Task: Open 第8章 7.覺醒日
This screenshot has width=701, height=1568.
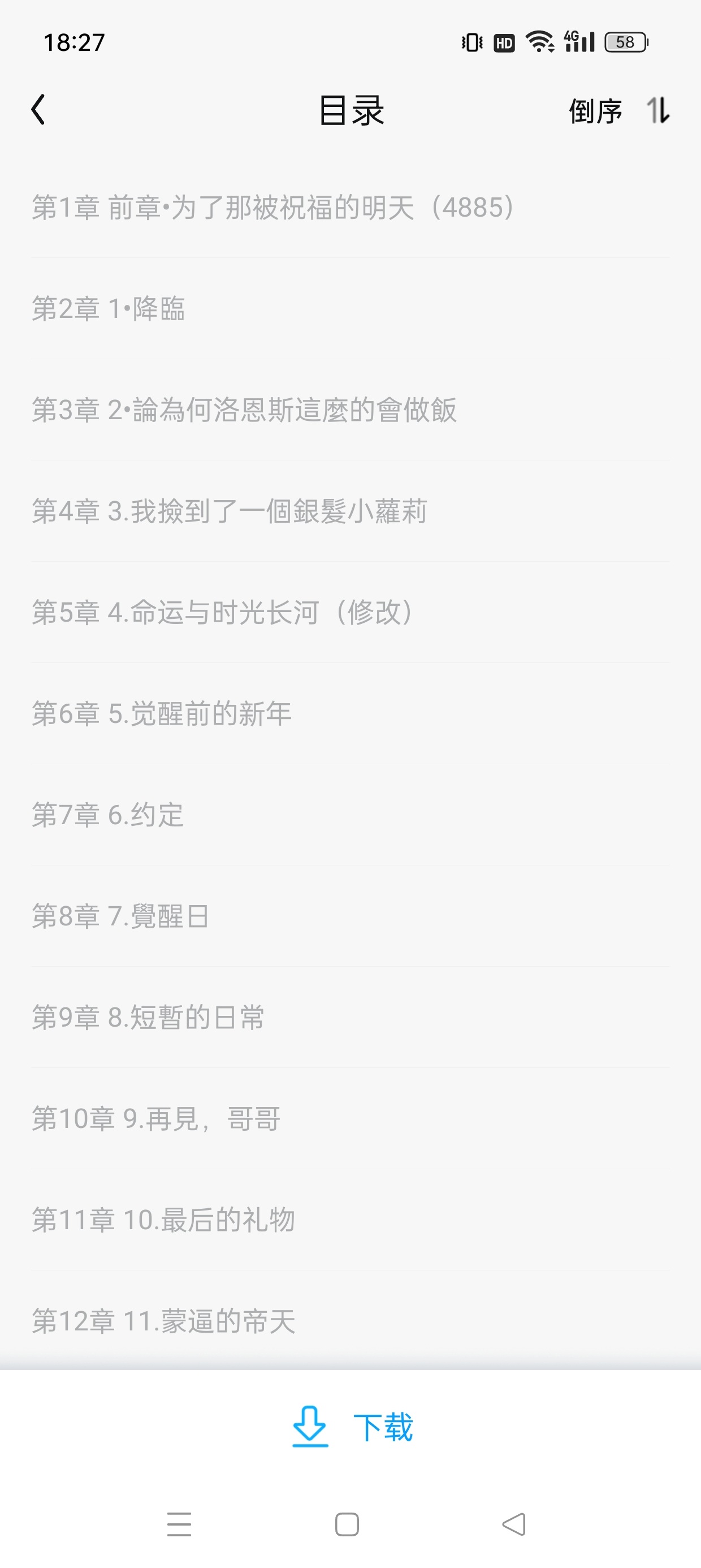Action: 350,915
